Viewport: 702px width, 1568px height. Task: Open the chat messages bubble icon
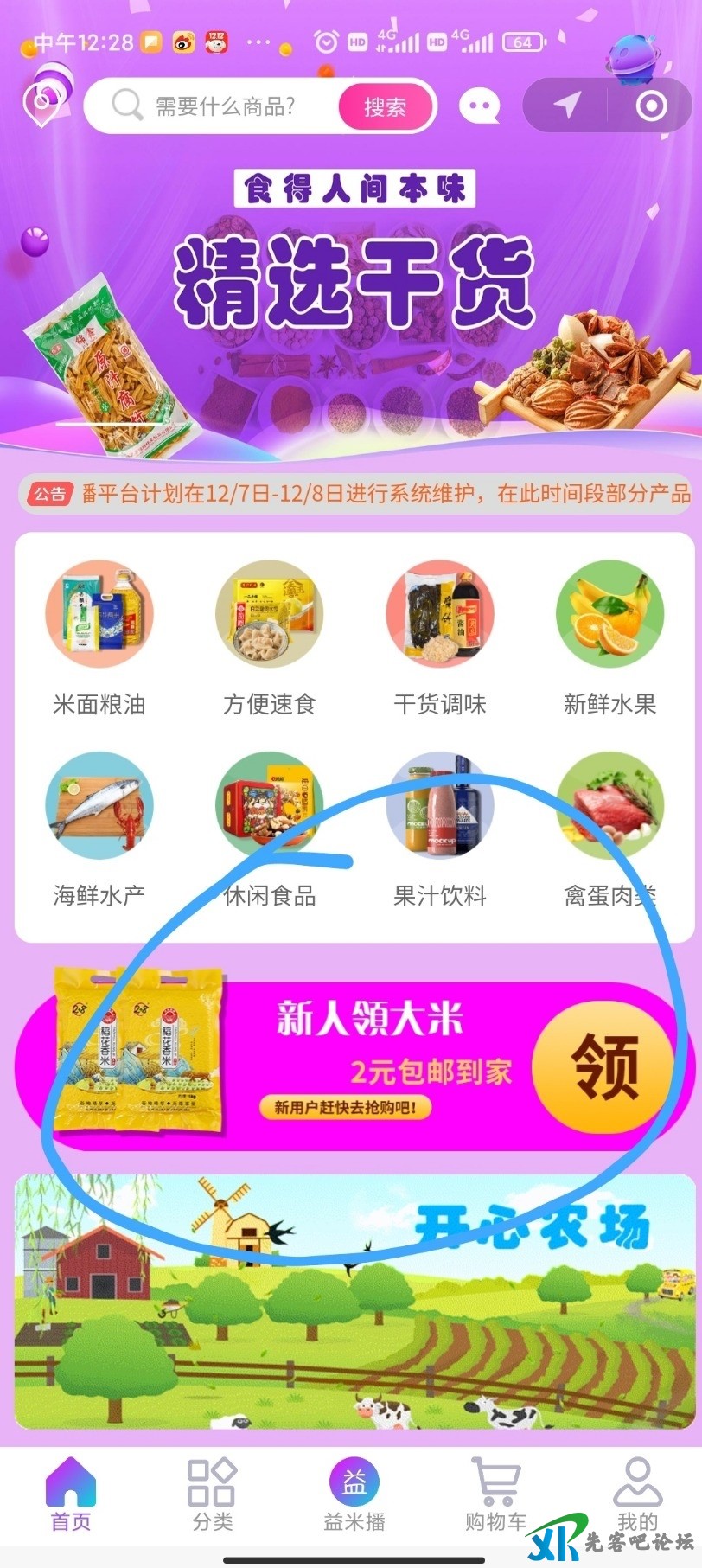tap(479, 106)
